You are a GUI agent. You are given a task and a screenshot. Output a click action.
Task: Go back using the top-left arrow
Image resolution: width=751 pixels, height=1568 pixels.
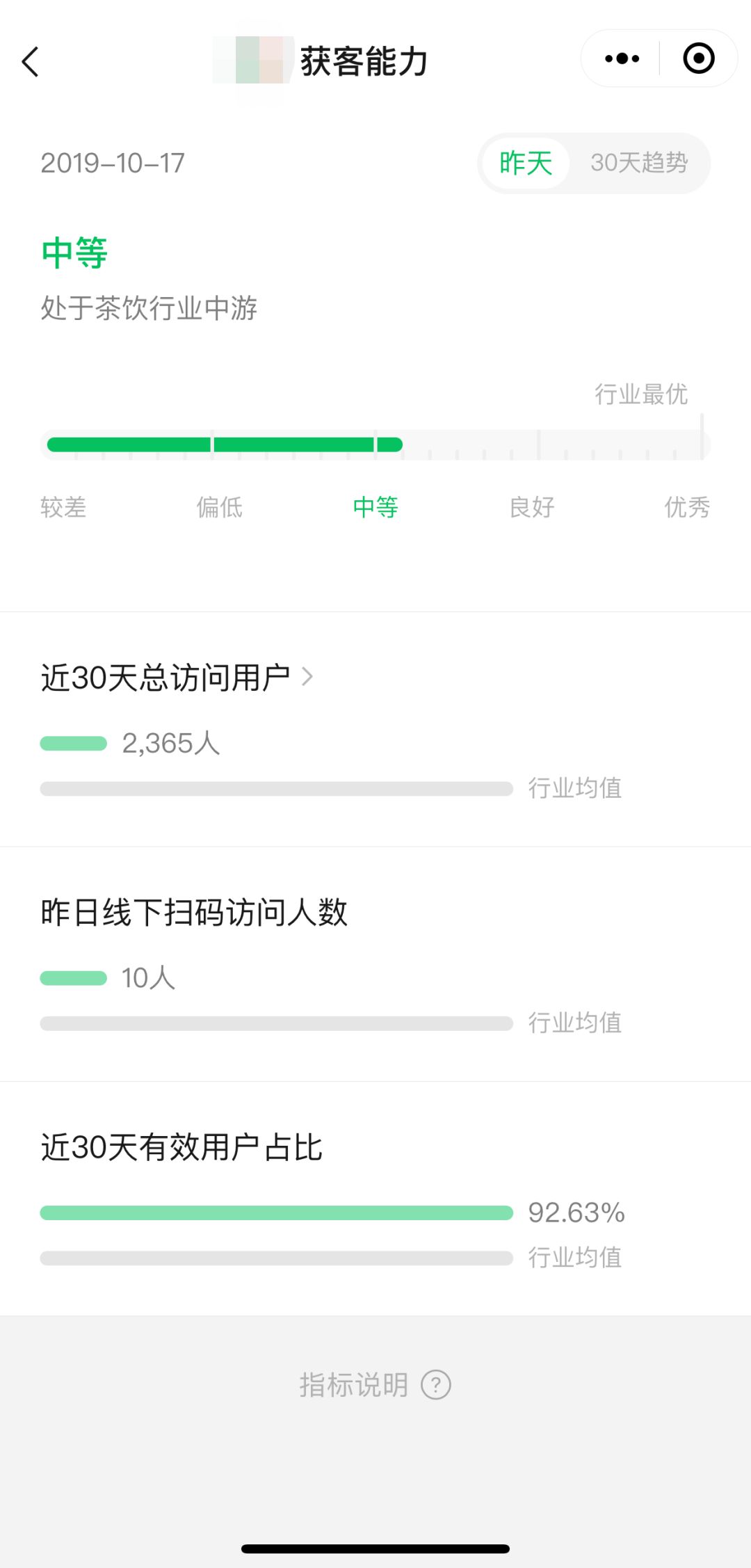pos(30,61)
